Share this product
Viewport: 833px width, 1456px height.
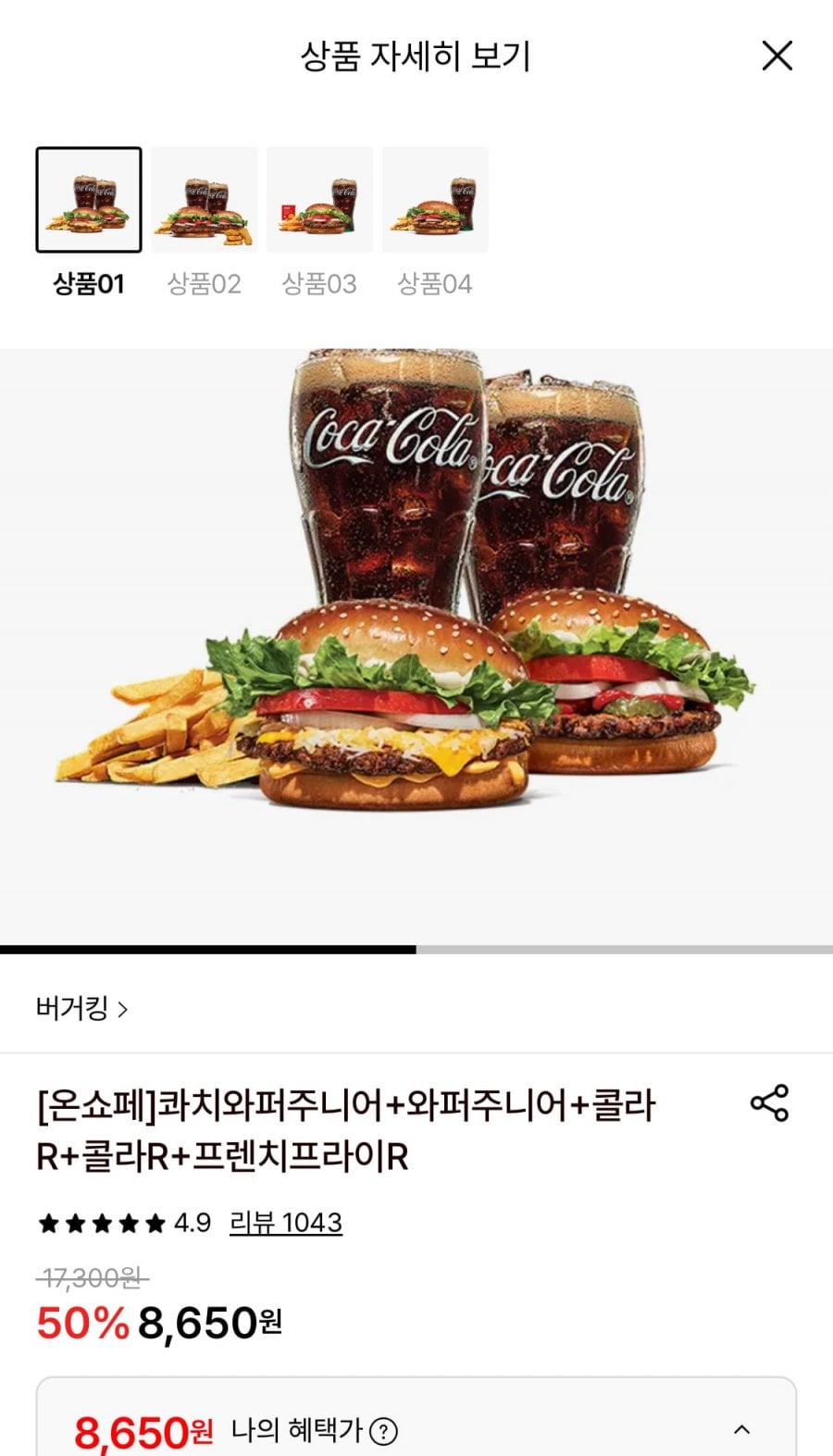click(769, 1103)
